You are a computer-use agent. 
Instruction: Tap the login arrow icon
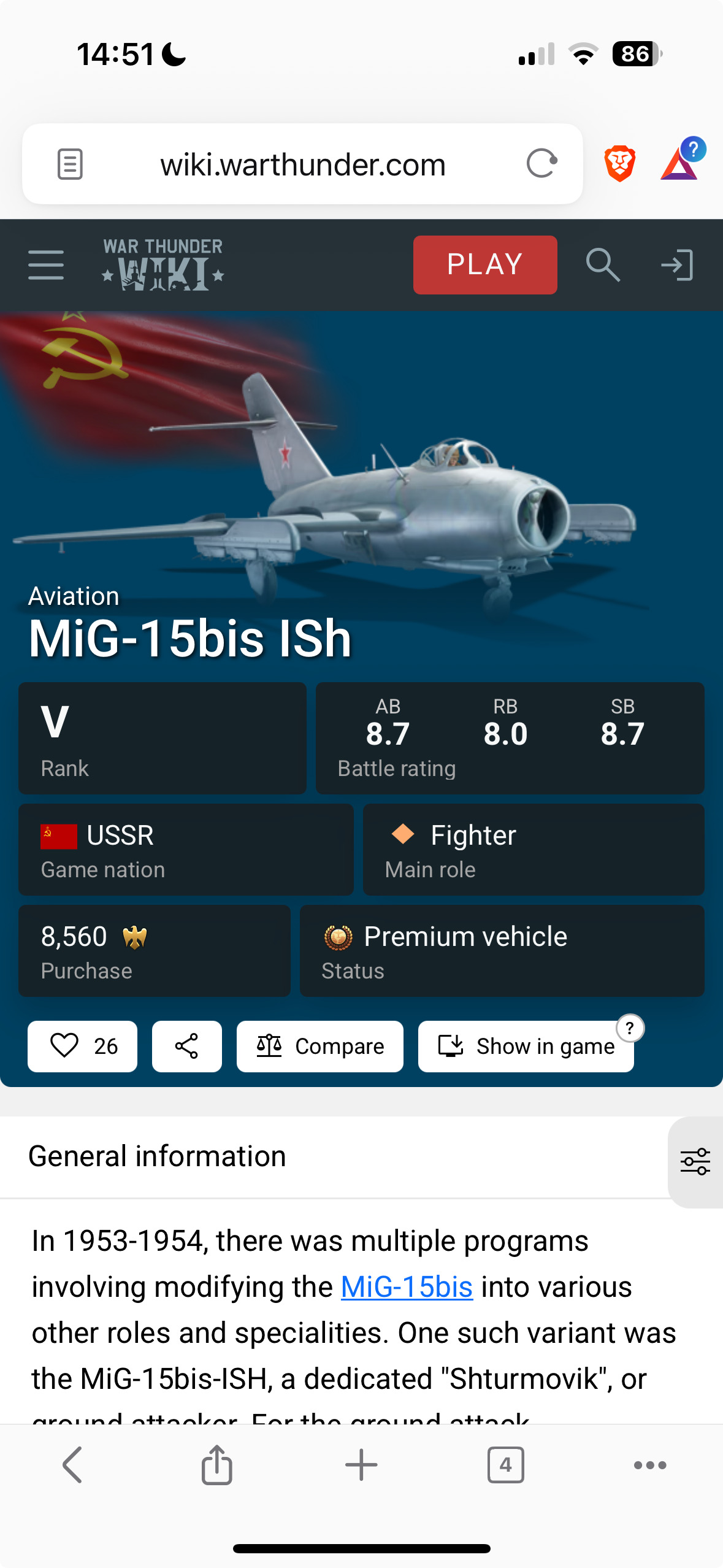click(677, 265)
